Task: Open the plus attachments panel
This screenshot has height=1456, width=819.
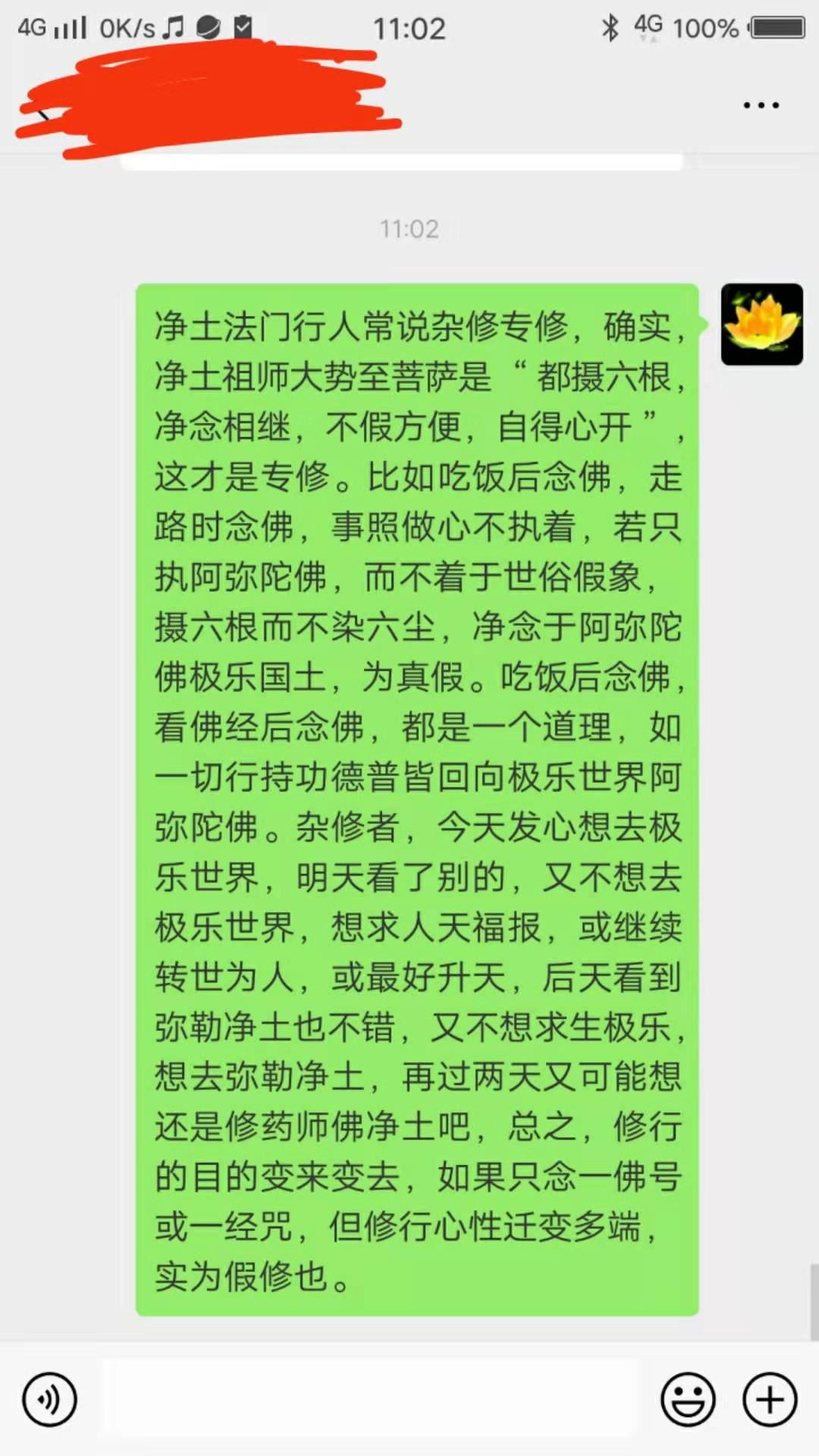Action: 770,1399
